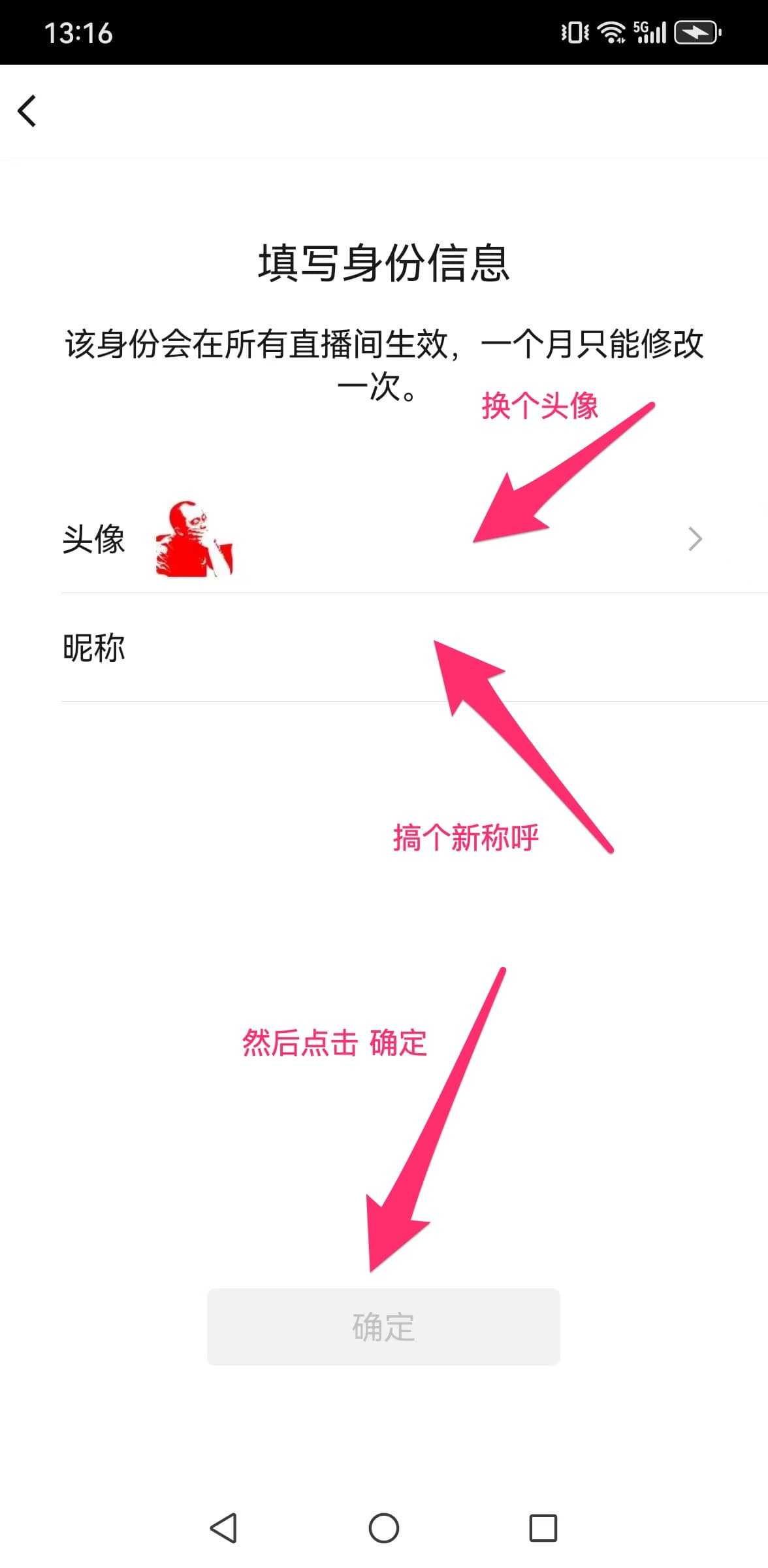
Task: Tap the system back navigation button
Action: click(x=223, y=1528)
